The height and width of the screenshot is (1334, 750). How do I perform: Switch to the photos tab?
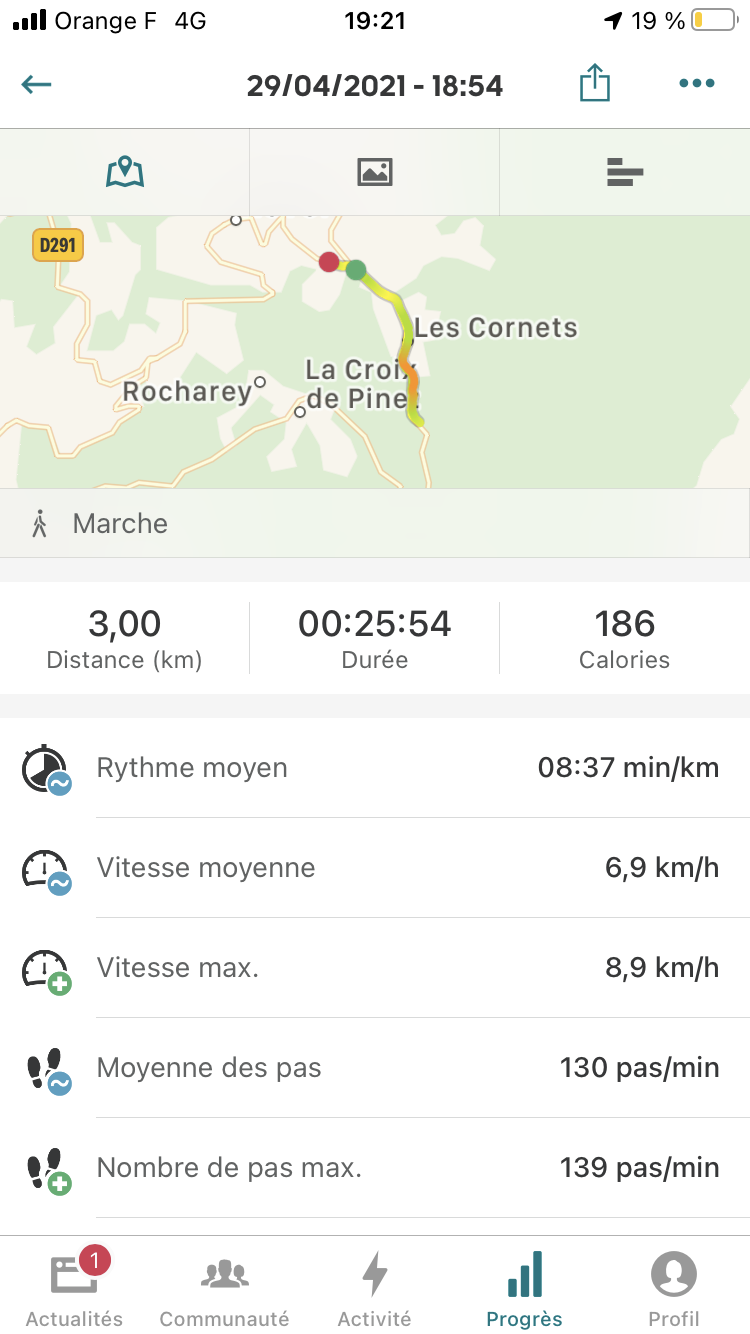(x=374, y=172)
